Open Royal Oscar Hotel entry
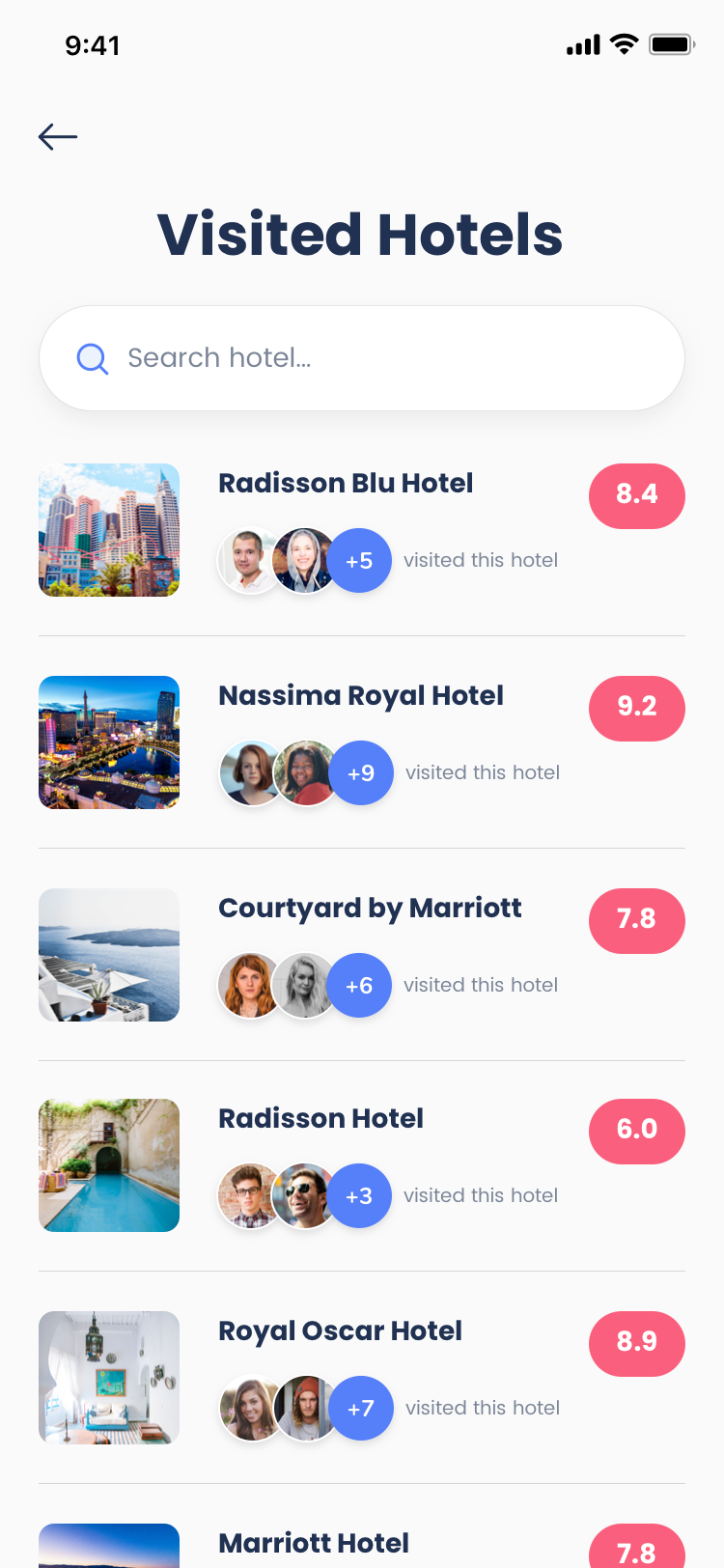The width and height of the screenshot is (724, 1568). (362, 1378)
